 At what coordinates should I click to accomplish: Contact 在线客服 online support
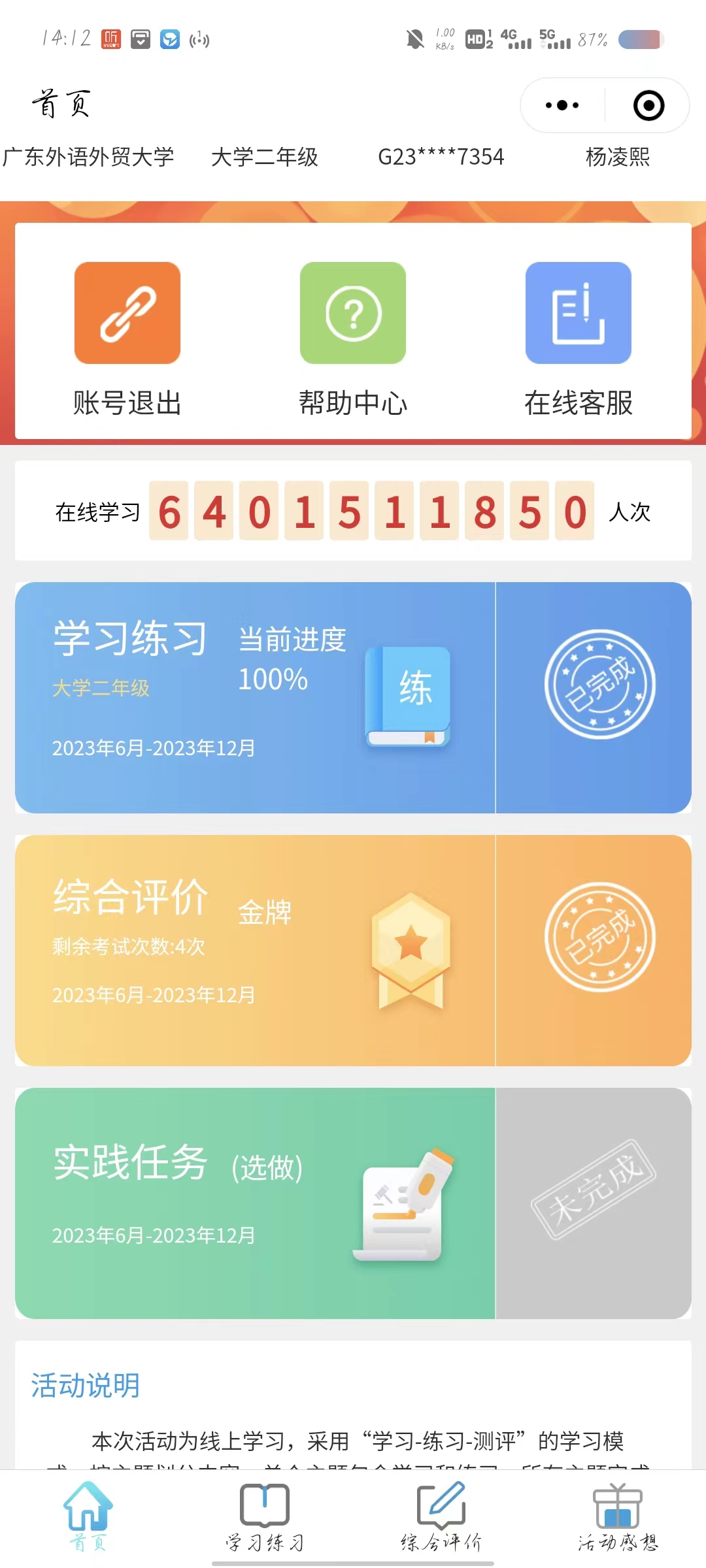pos(579,340)
